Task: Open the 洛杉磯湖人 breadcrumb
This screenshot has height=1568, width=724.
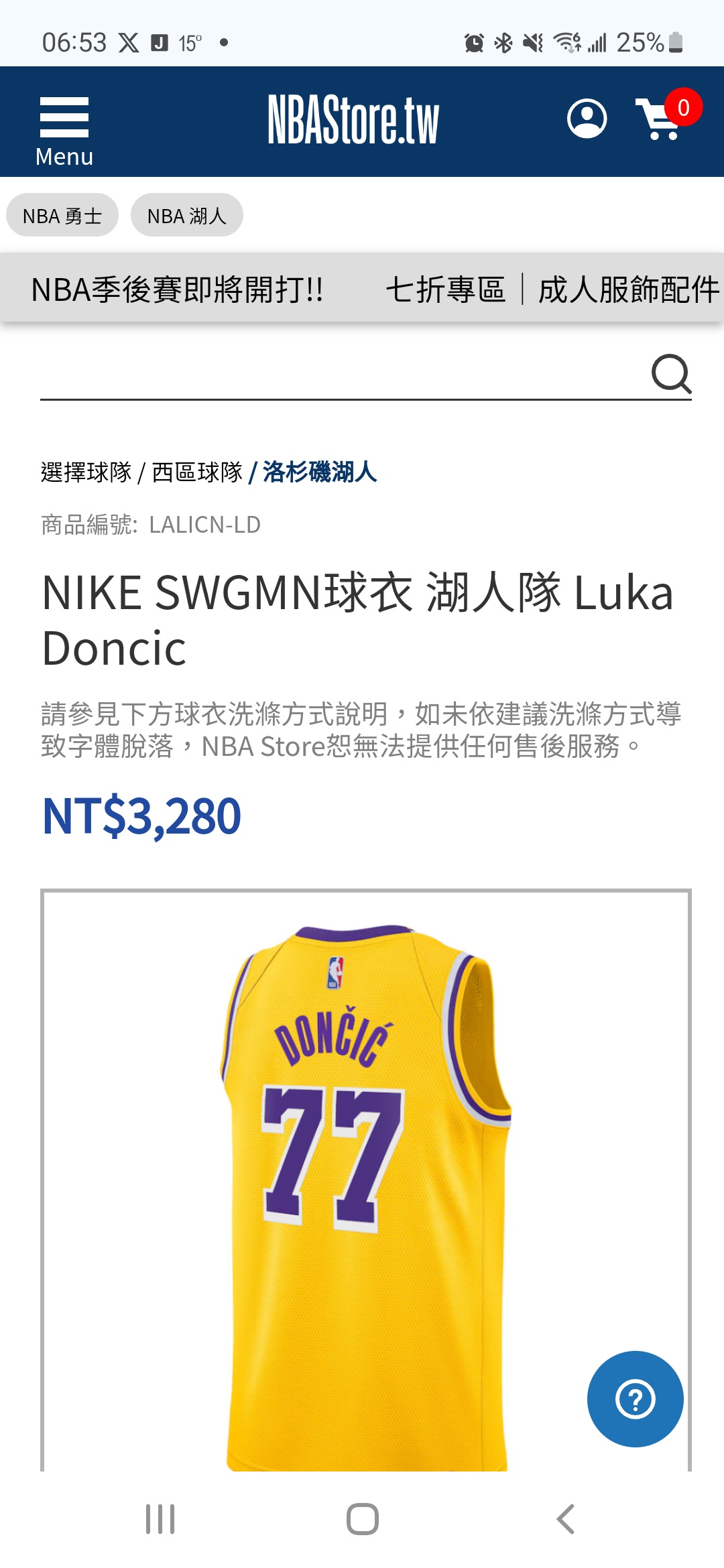Action: tap(320, 472)
